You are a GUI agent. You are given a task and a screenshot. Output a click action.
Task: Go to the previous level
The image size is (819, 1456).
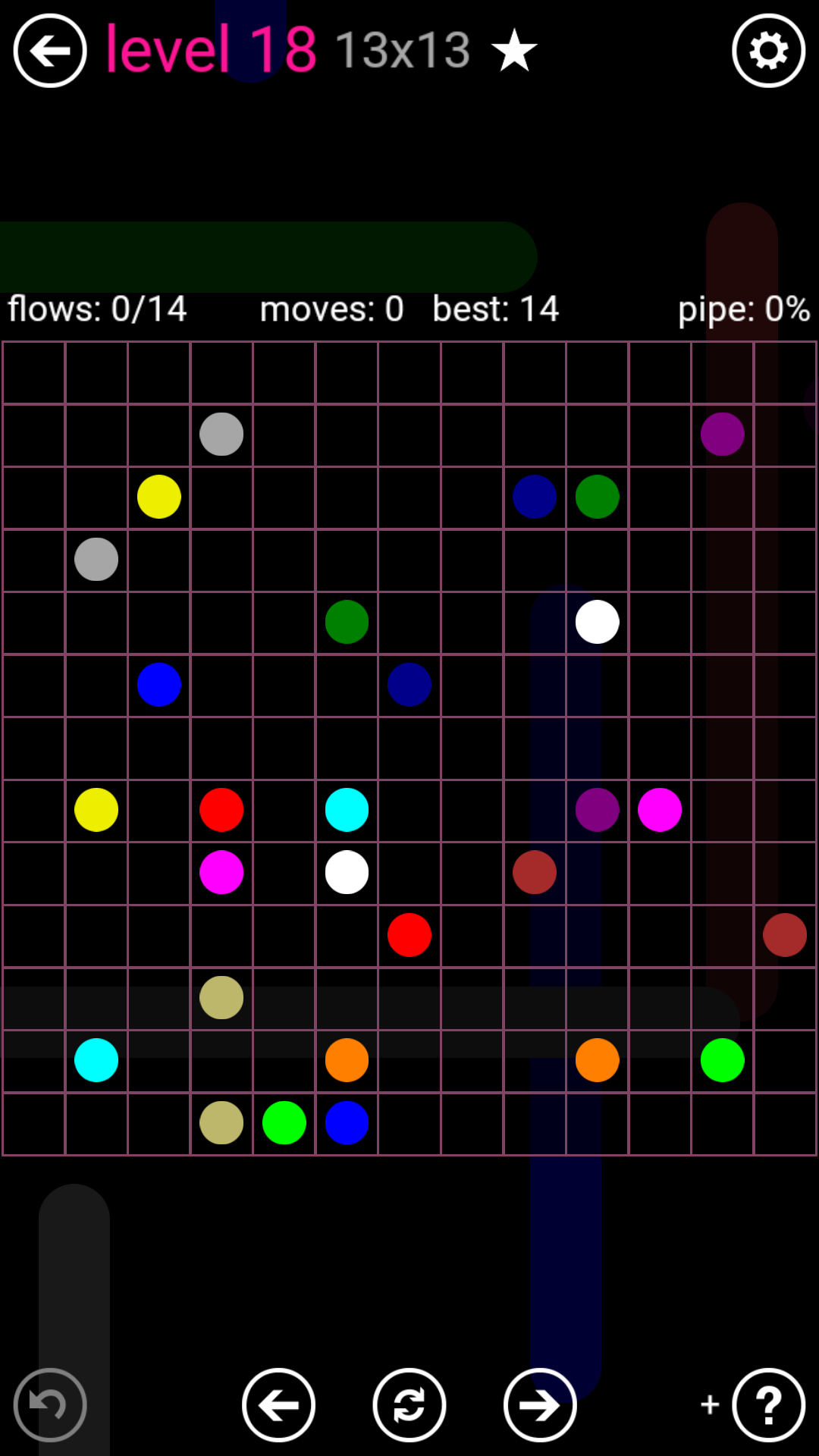pyautogui.click(x=278, y=1404)
